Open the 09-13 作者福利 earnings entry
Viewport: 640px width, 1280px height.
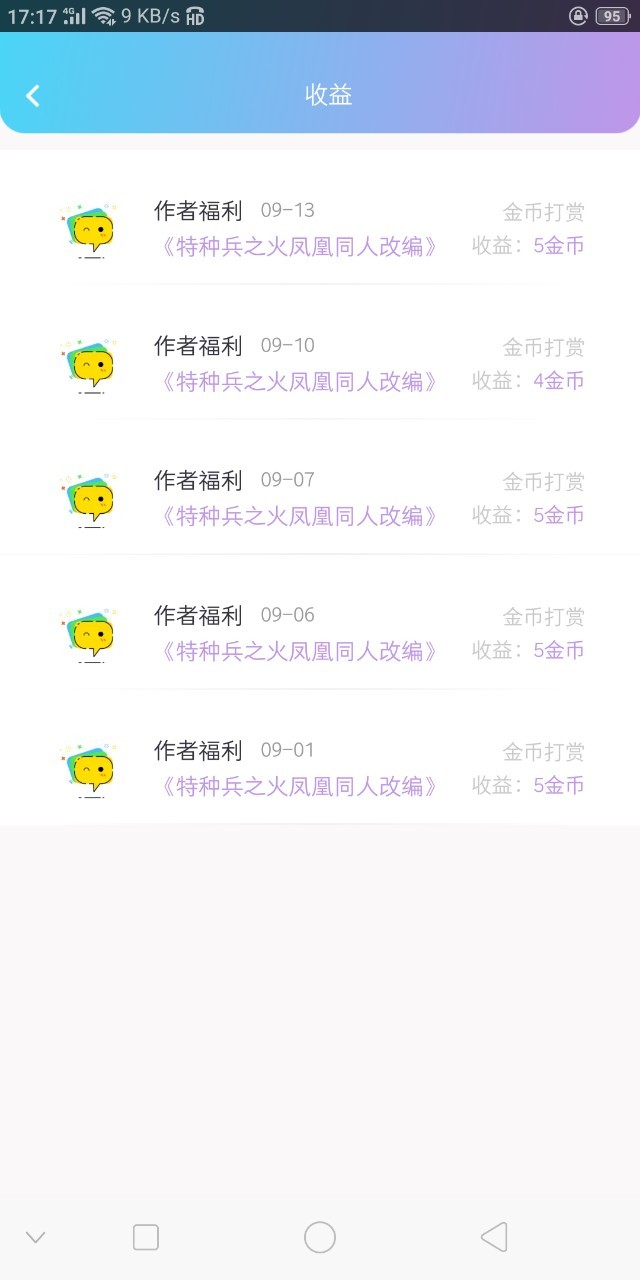point(320,229)
